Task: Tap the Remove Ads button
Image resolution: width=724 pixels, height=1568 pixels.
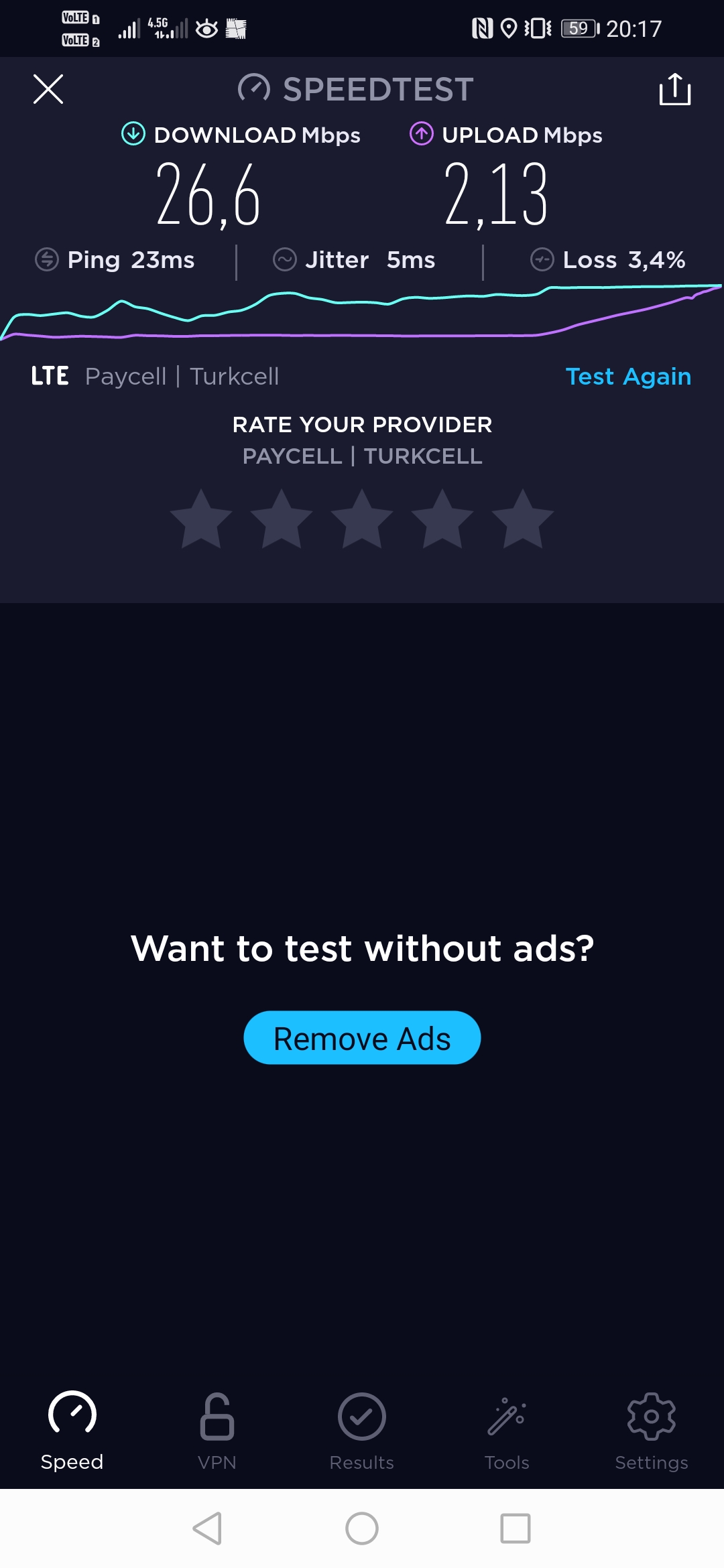Action: [362, 1037]
